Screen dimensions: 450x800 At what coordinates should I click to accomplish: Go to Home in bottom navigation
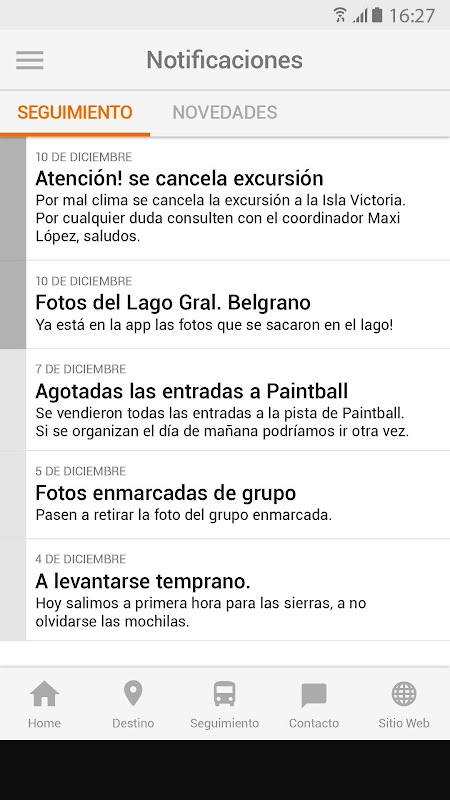coord(44,704)
